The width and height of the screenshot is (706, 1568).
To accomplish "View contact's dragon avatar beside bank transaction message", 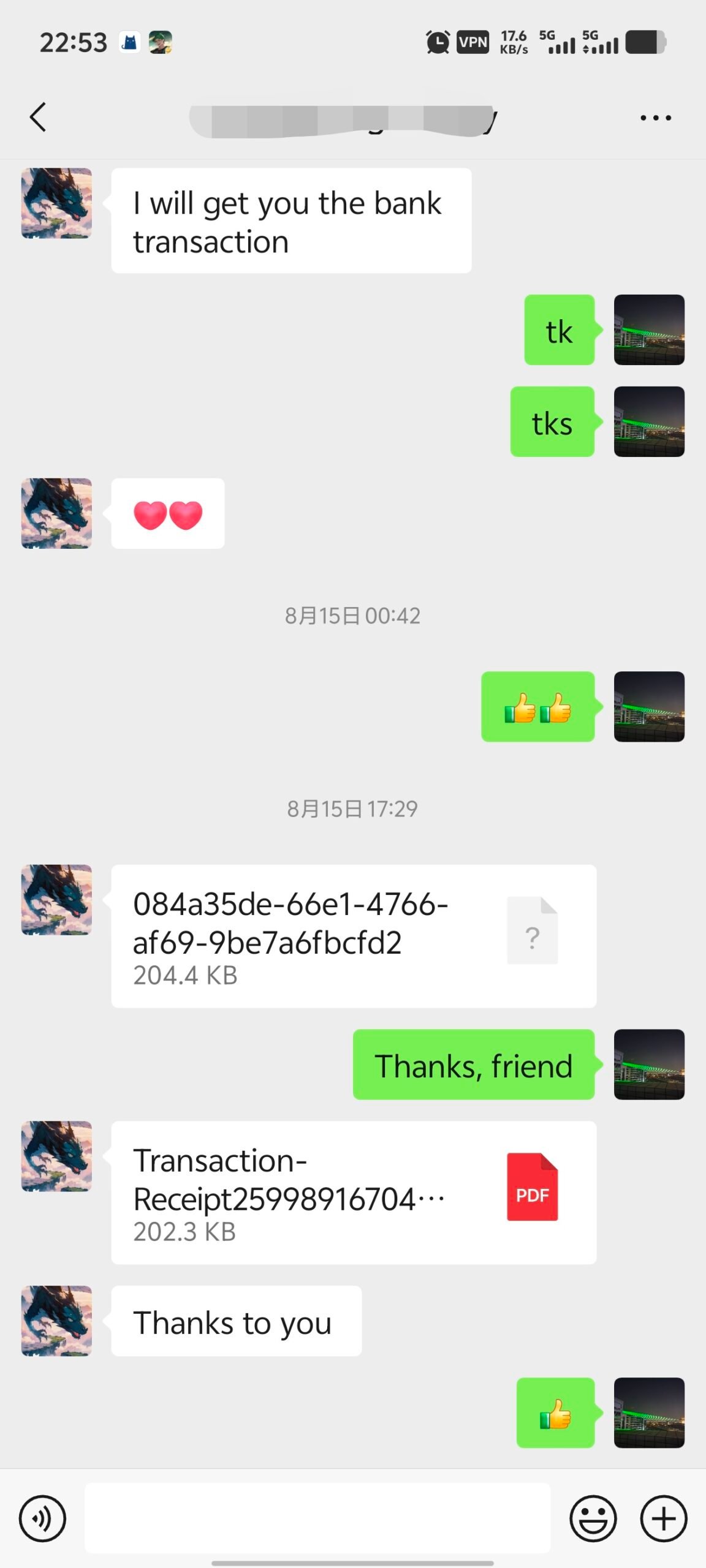I will (56, 203).
